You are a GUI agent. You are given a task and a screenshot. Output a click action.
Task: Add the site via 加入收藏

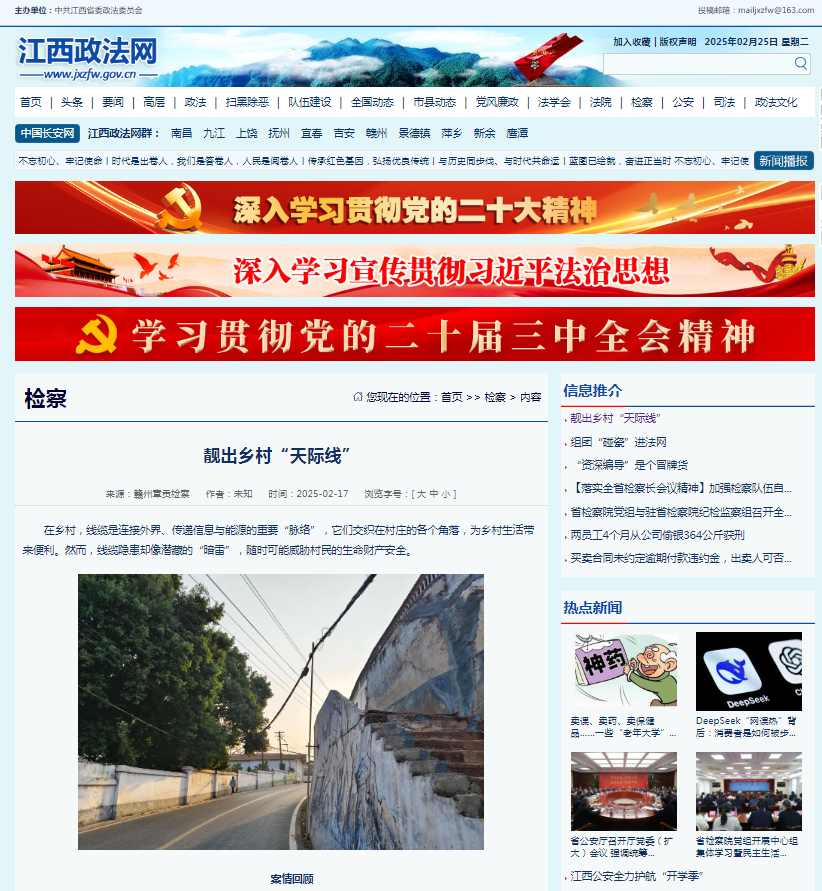click(632, 42)
